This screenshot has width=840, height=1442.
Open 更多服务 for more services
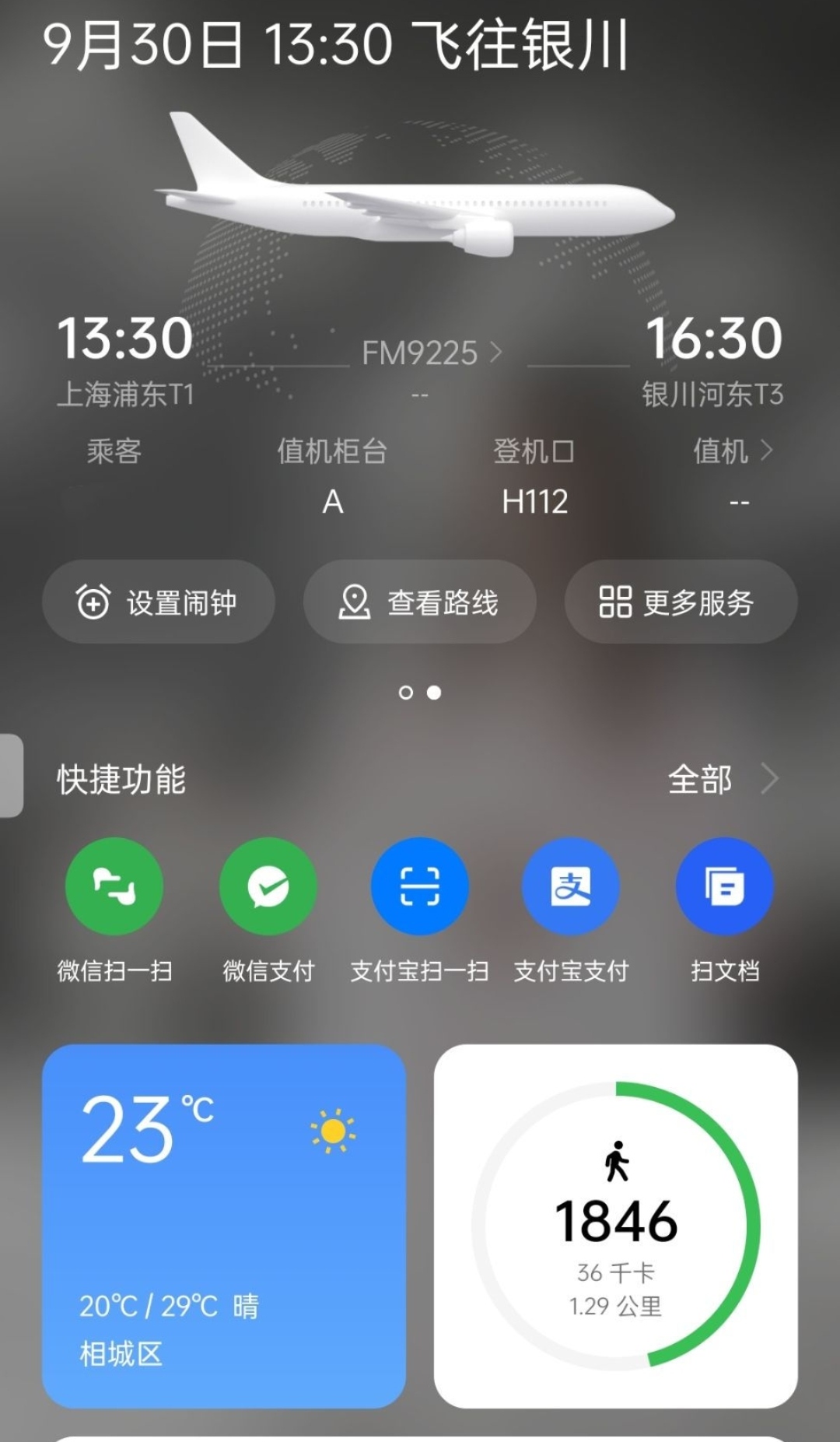click(681, 602)
